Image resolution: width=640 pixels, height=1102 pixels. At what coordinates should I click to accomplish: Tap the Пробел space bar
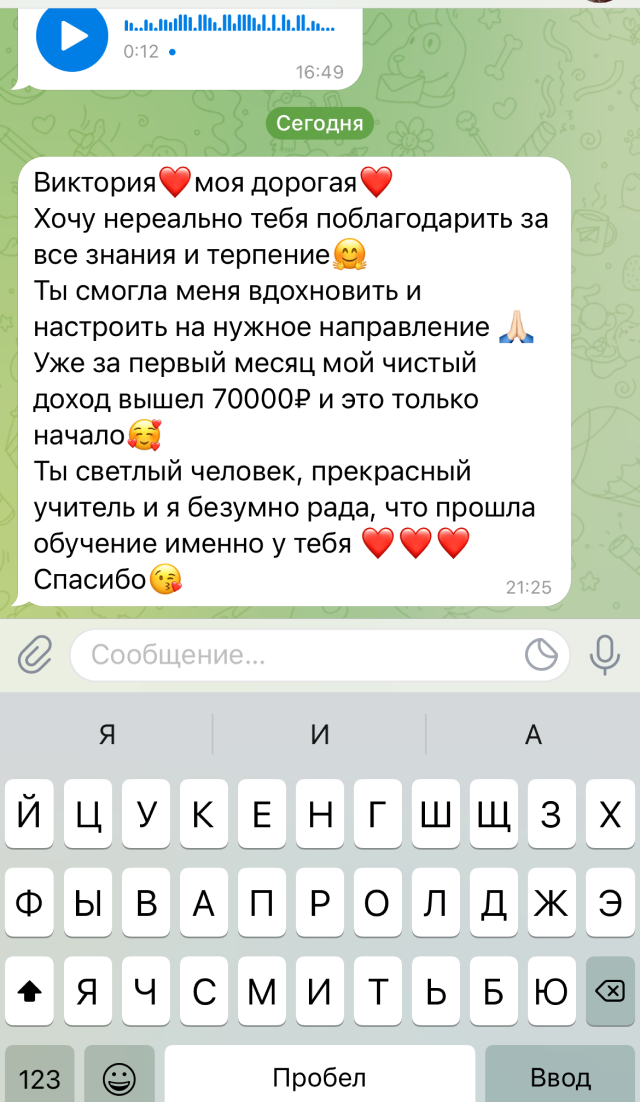coord(320,1077)
